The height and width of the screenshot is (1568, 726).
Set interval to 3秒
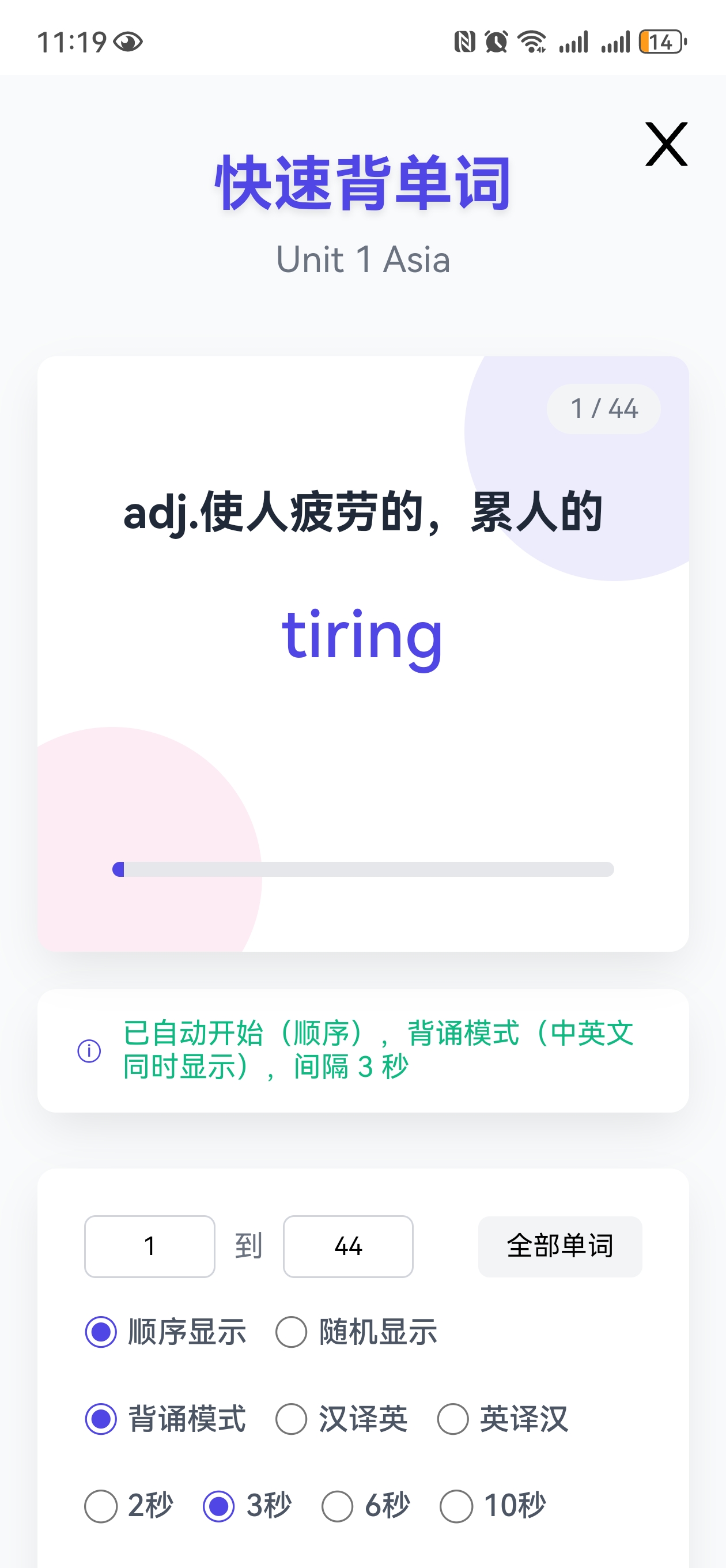(219, 1506)
